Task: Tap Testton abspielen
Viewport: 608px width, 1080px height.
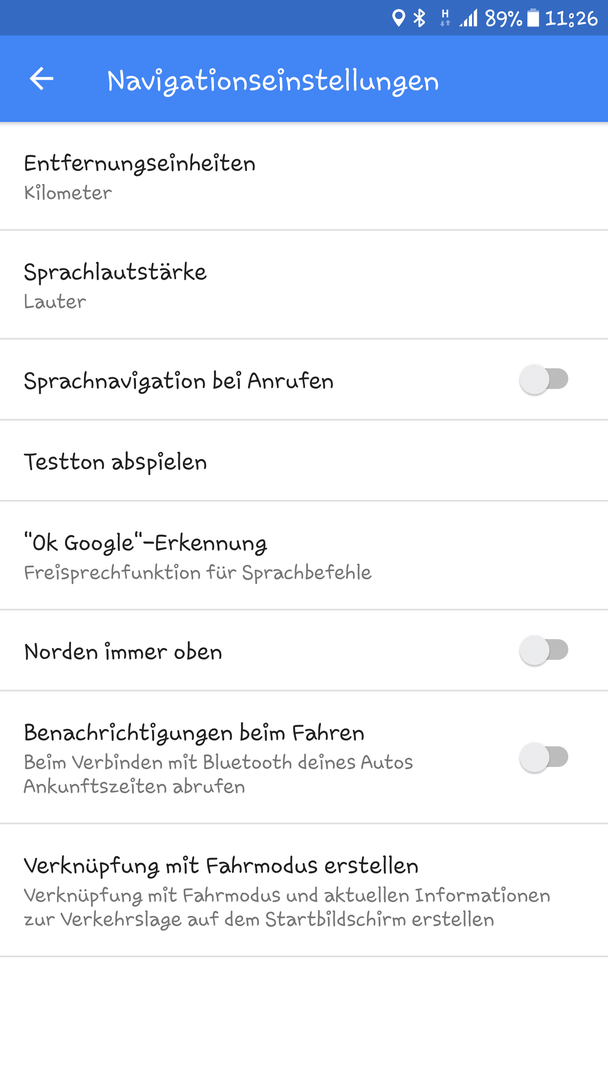Action: click(x=304, y=461)
